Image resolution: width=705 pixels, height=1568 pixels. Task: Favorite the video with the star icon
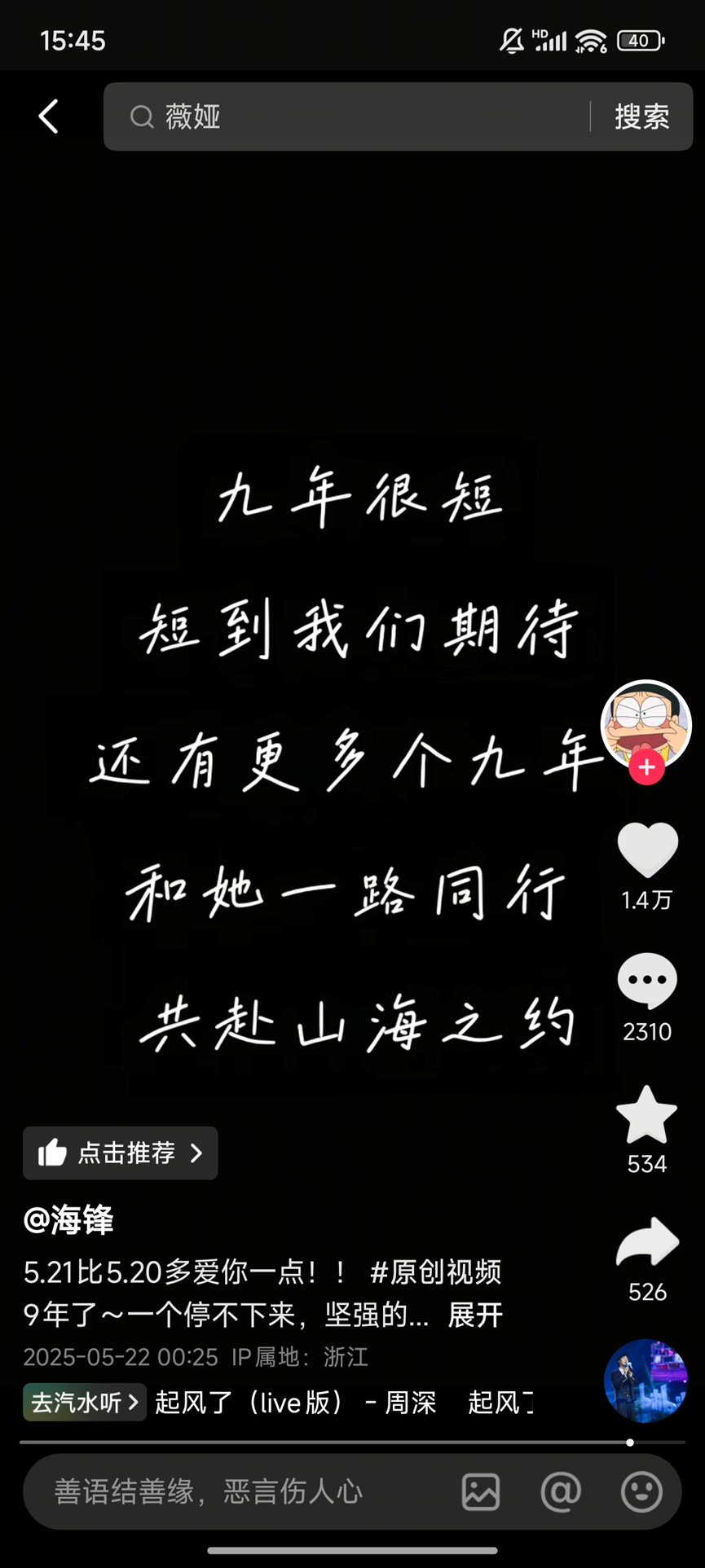point(646,1116)
